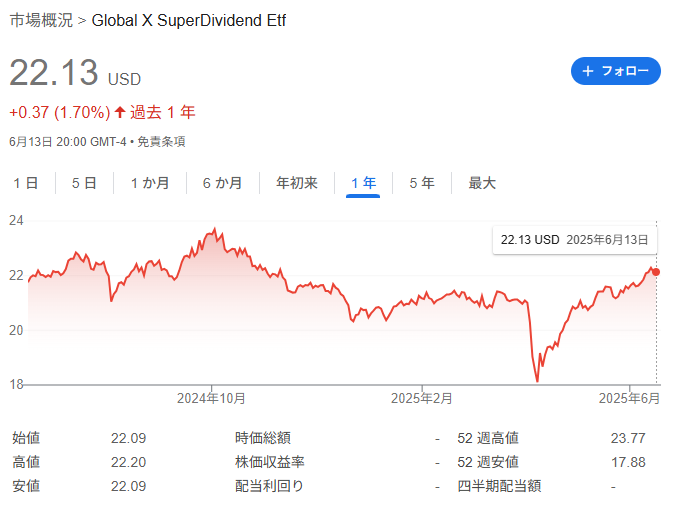Open the 市場概況 breadcrumb link

pos(41,20)
